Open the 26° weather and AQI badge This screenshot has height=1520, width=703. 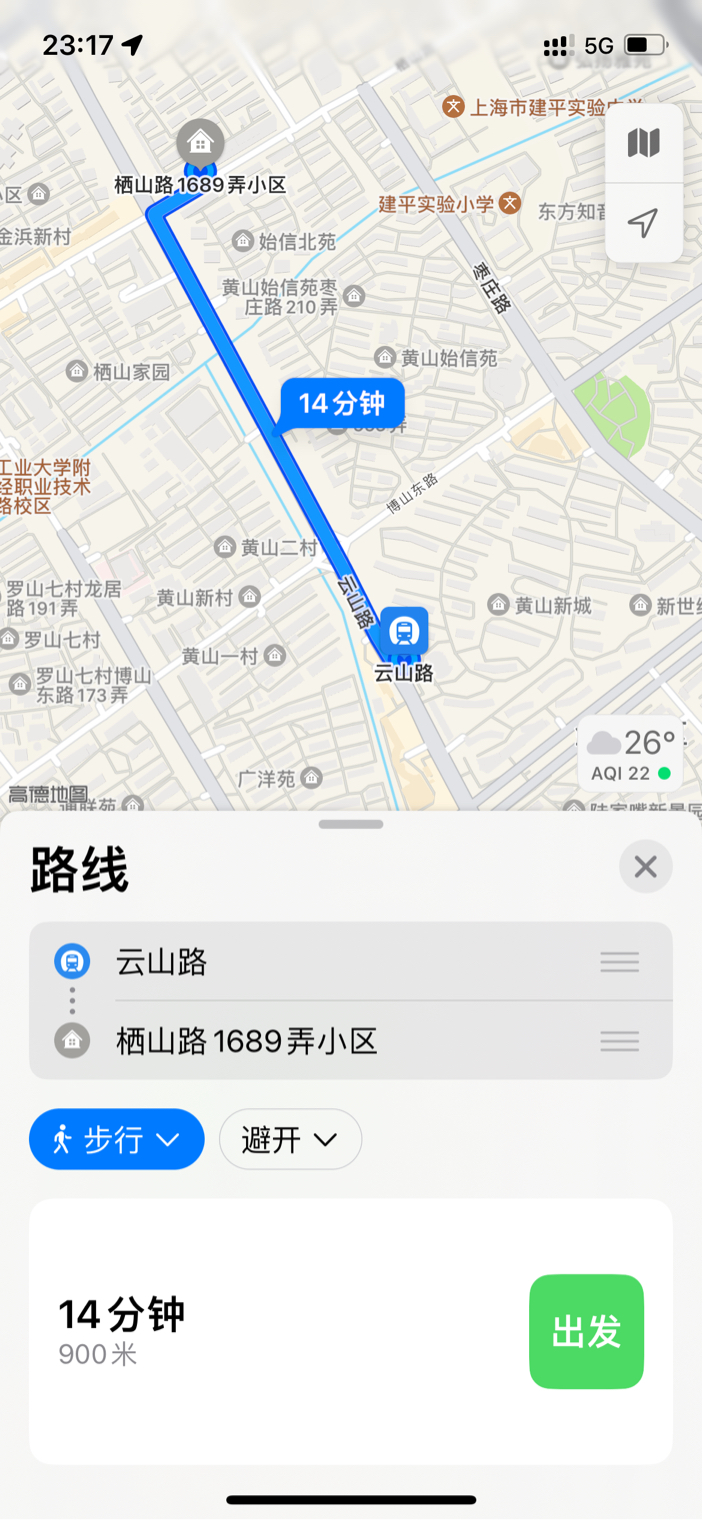click(632, 753)
